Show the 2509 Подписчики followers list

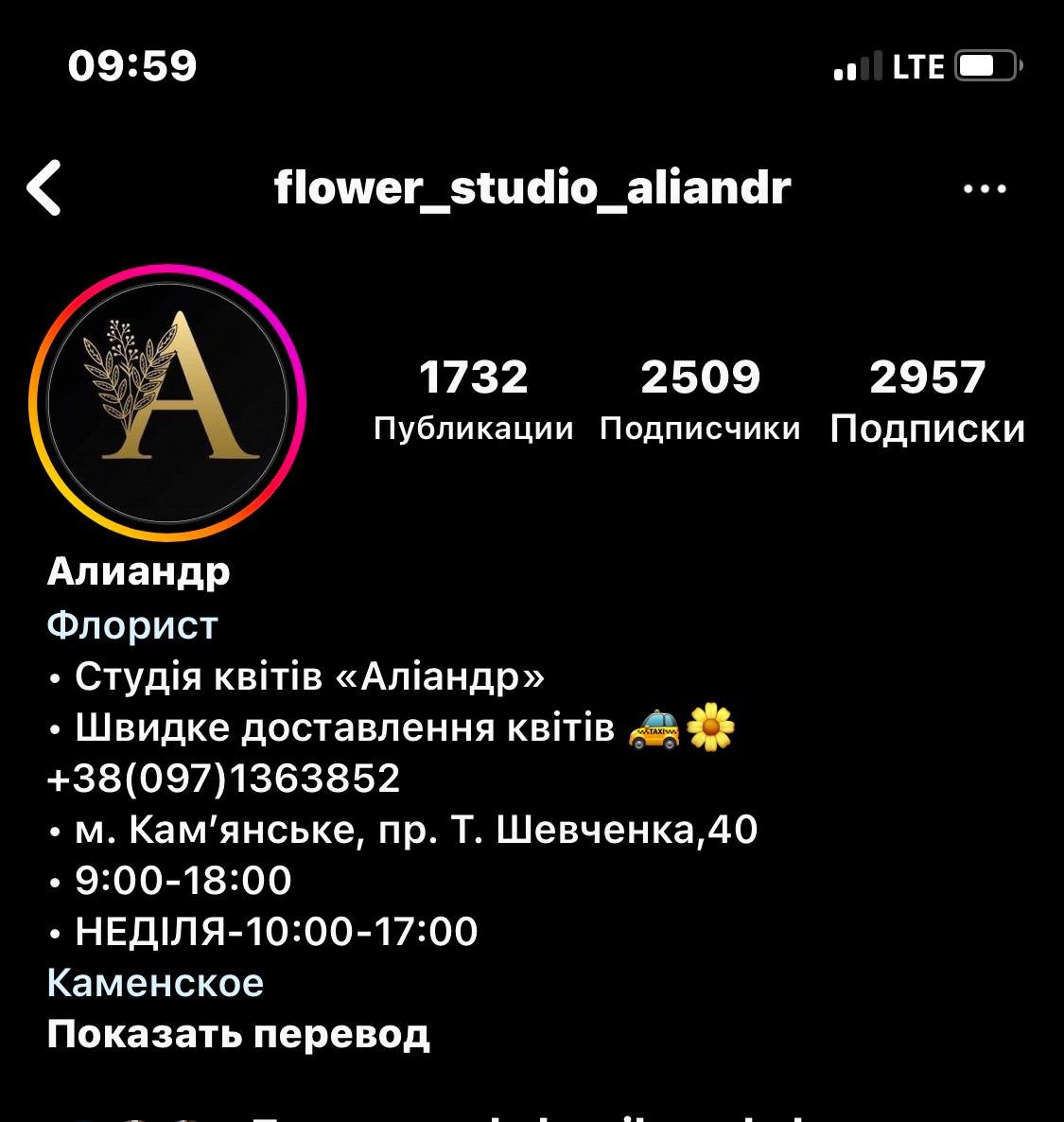[700, 399]
